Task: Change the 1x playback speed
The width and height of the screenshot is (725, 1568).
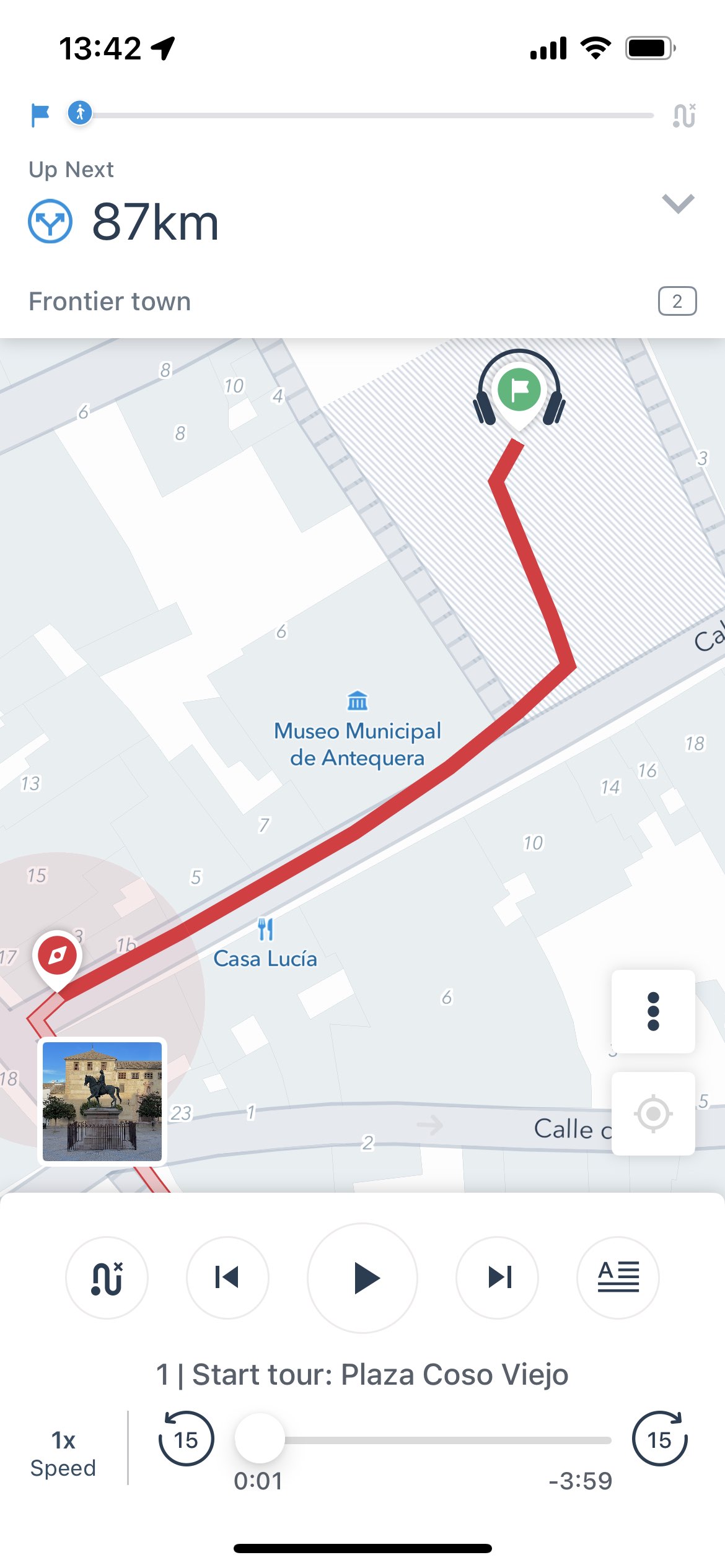Action: [x=63, y=1453]
